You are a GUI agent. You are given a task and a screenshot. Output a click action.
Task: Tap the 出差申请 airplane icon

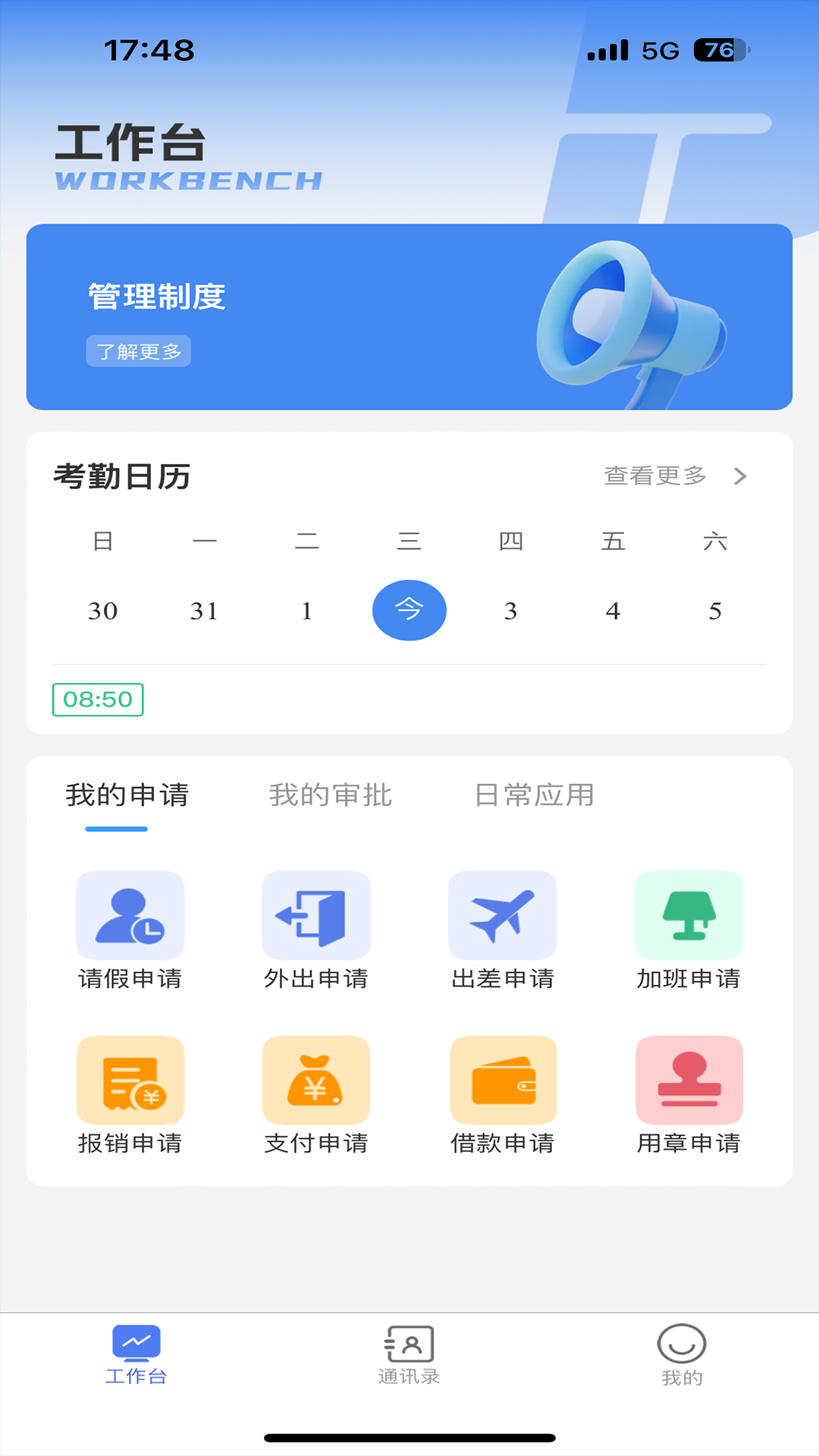(503, 915)
